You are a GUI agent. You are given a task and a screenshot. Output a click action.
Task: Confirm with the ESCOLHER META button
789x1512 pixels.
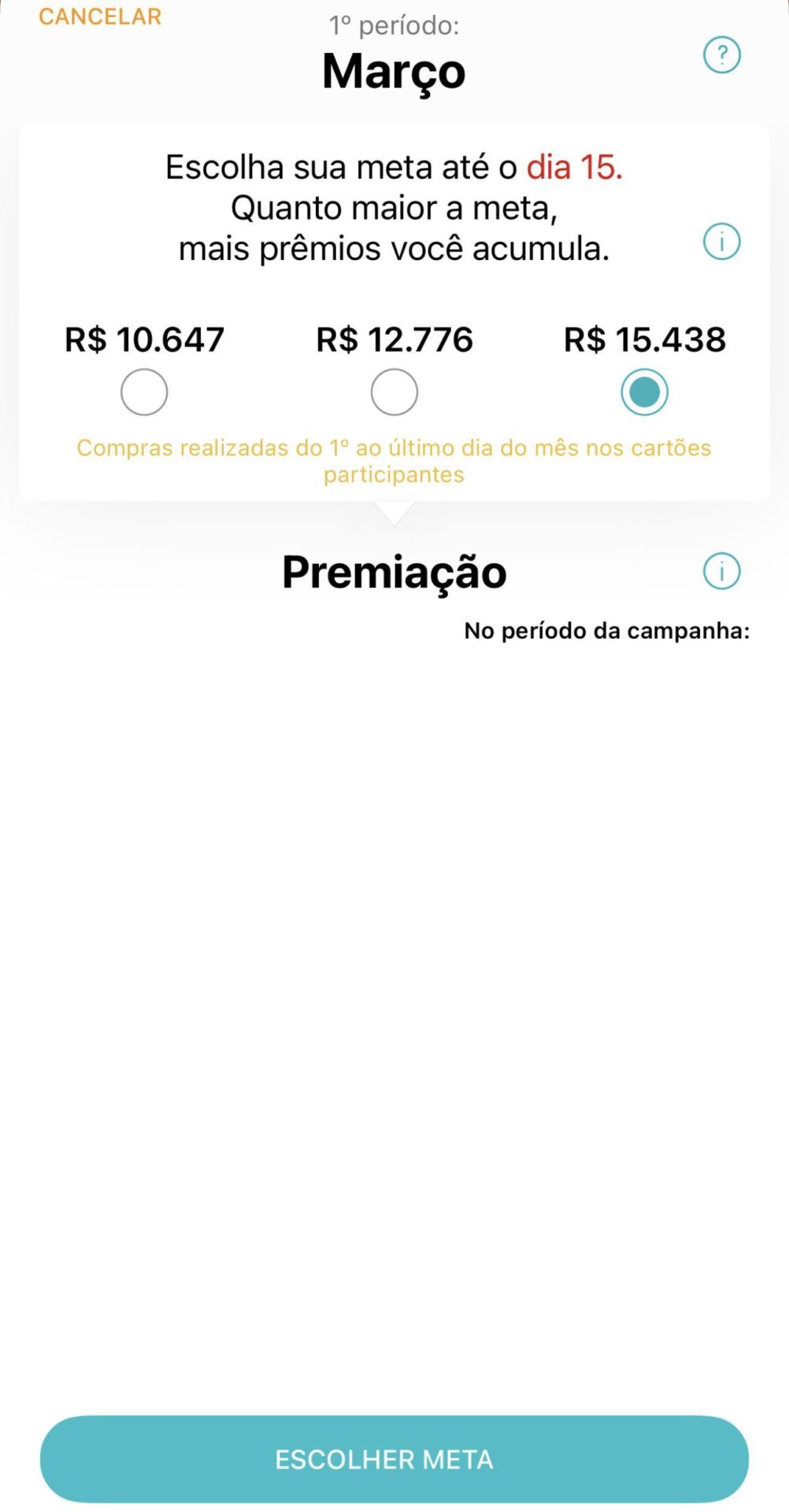click(394, 1459)
